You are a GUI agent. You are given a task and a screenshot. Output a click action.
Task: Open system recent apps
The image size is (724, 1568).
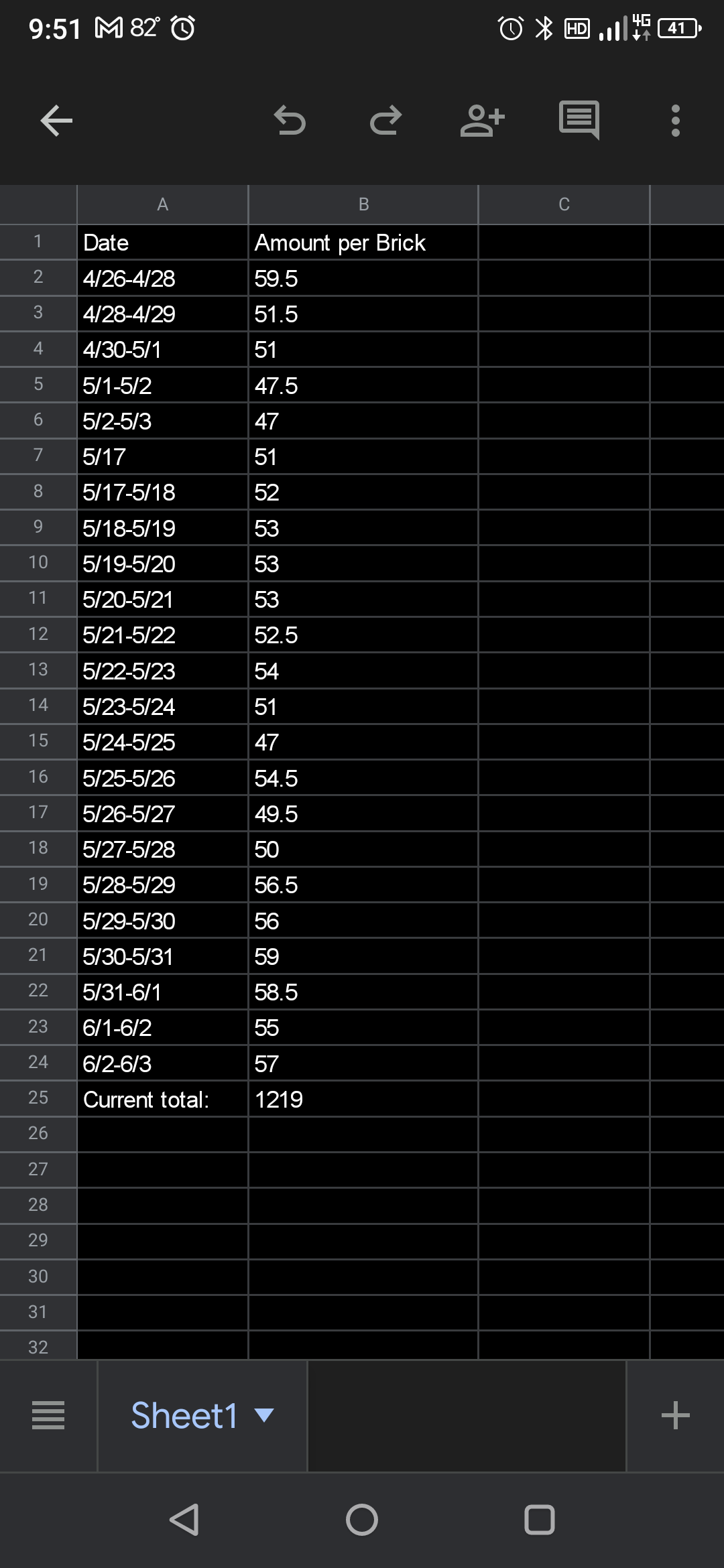click(x=539, y=1520)
